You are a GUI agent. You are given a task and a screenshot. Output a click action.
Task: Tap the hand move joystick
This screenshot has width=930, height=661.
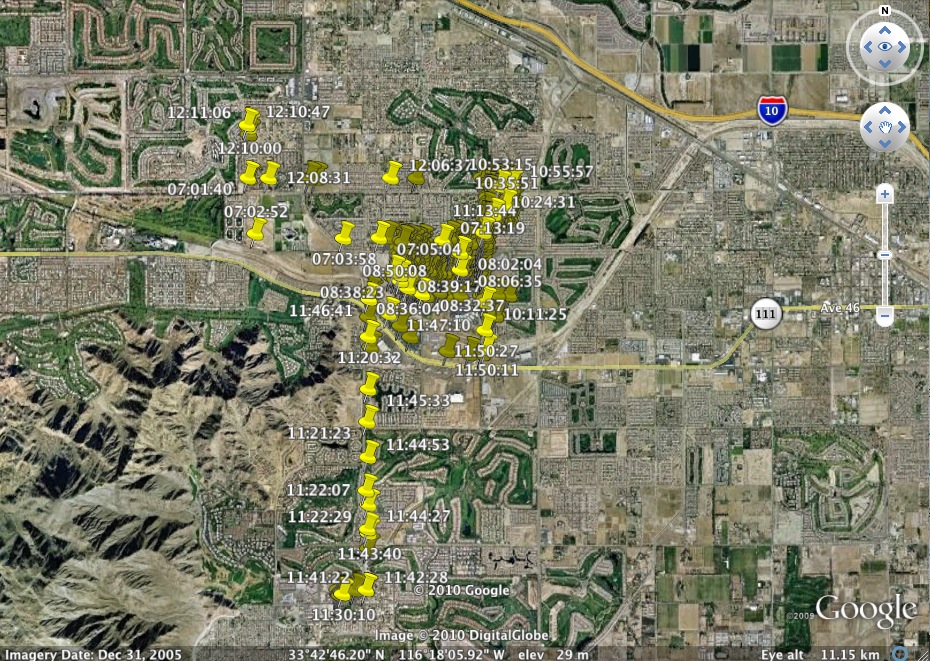[x=884, y=127]
